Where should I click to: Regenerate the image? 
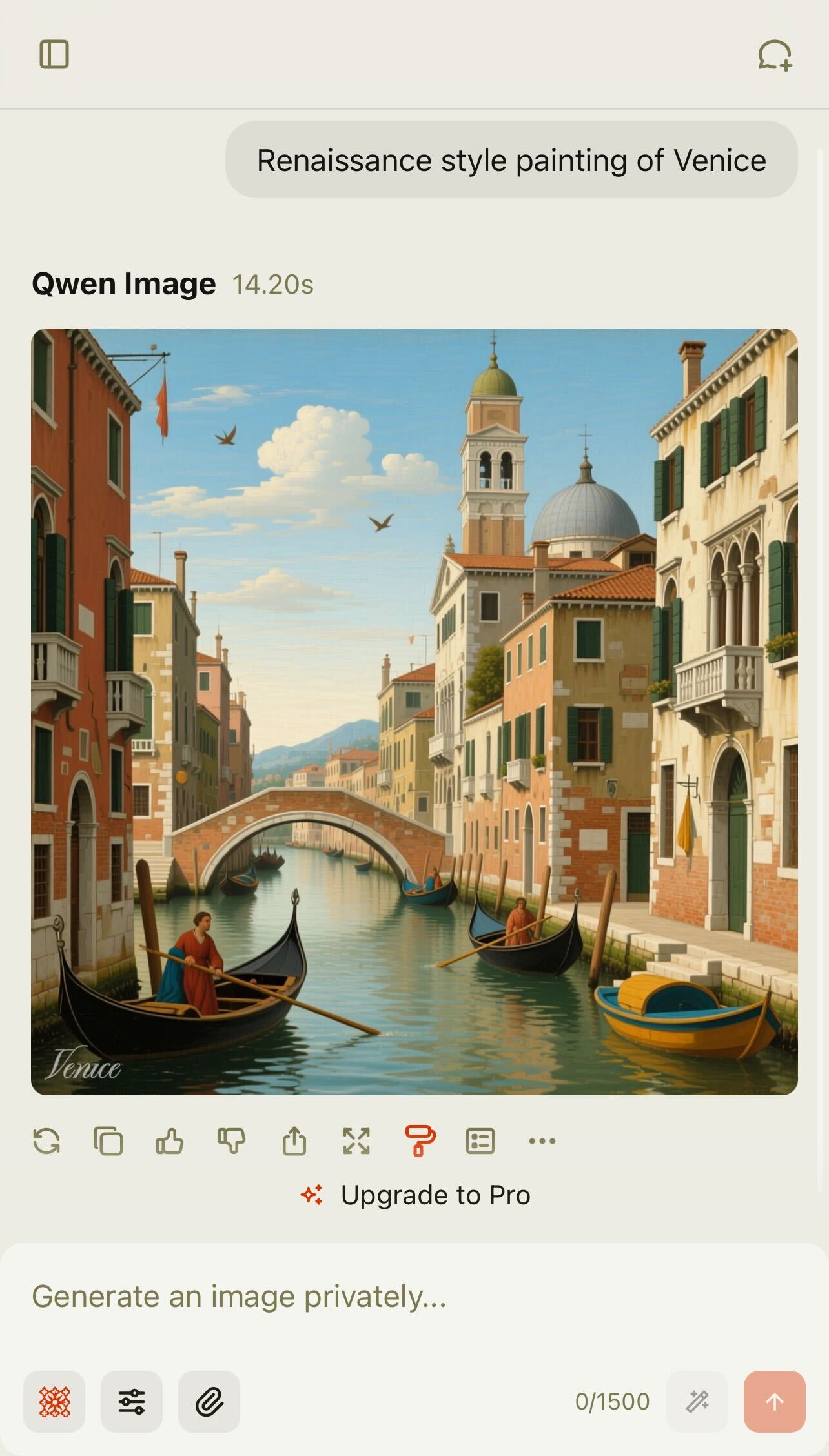pos(46,1141)
